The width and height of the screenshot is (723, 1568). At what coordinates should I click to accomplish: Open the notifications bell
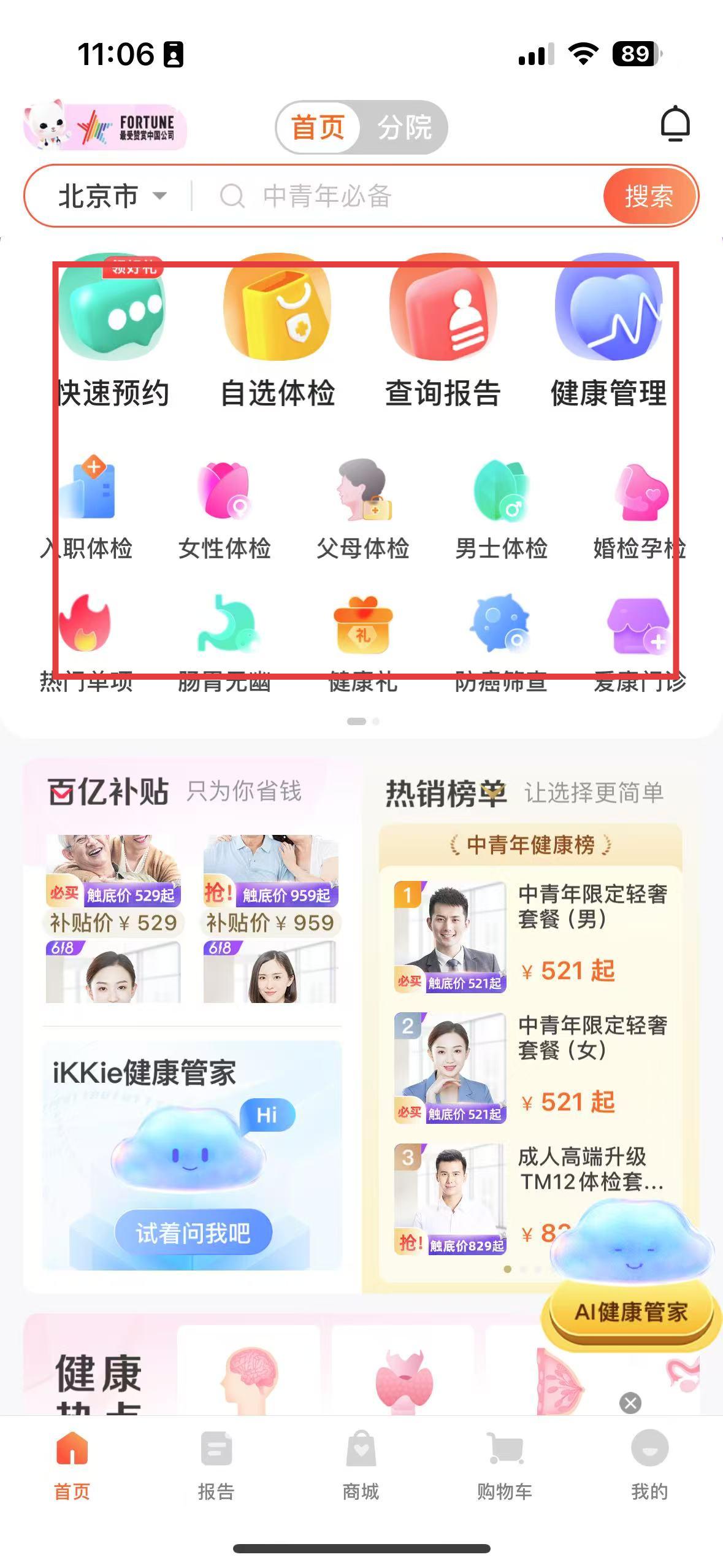tap(675, 125)
